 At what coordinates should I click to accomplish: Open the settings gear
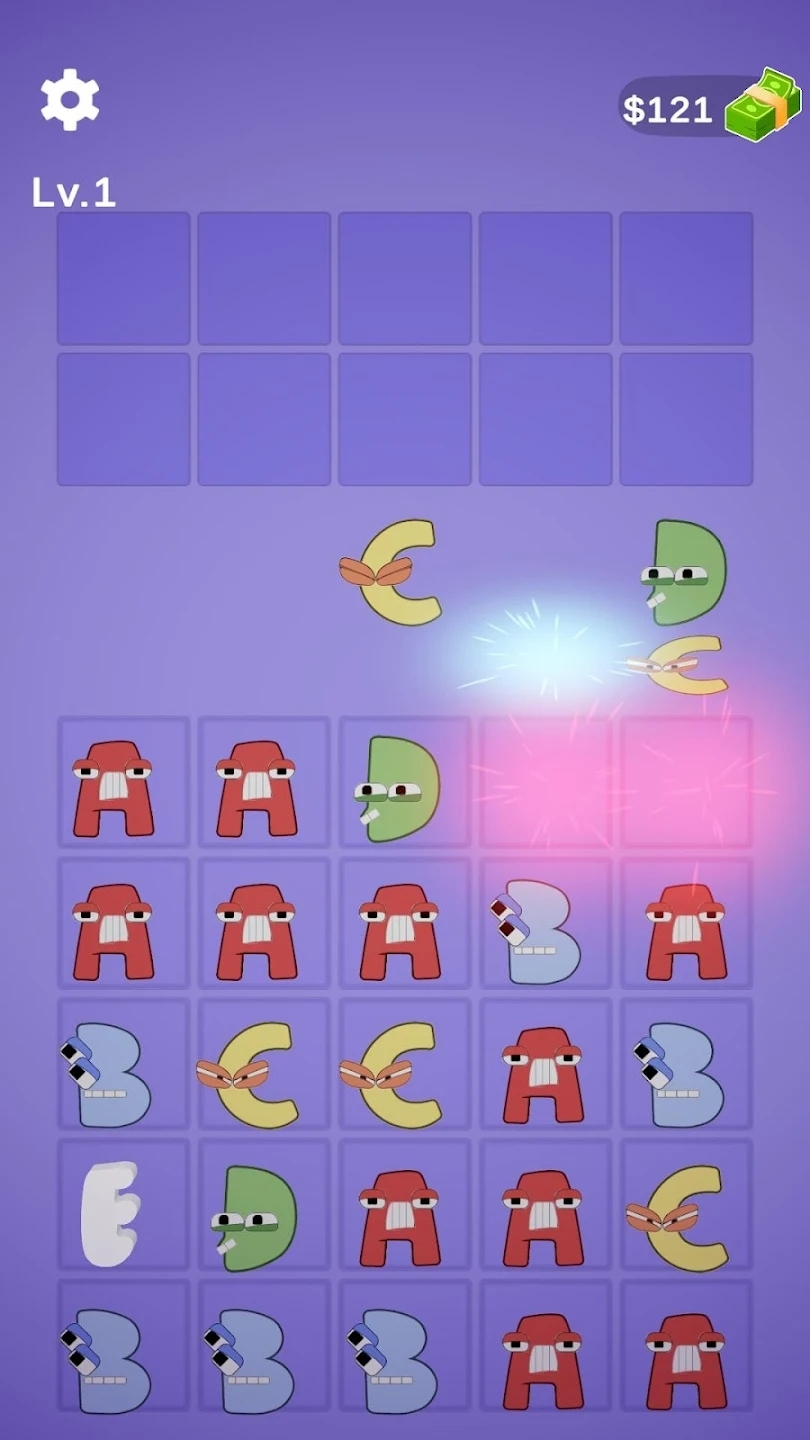coord(70,99)
